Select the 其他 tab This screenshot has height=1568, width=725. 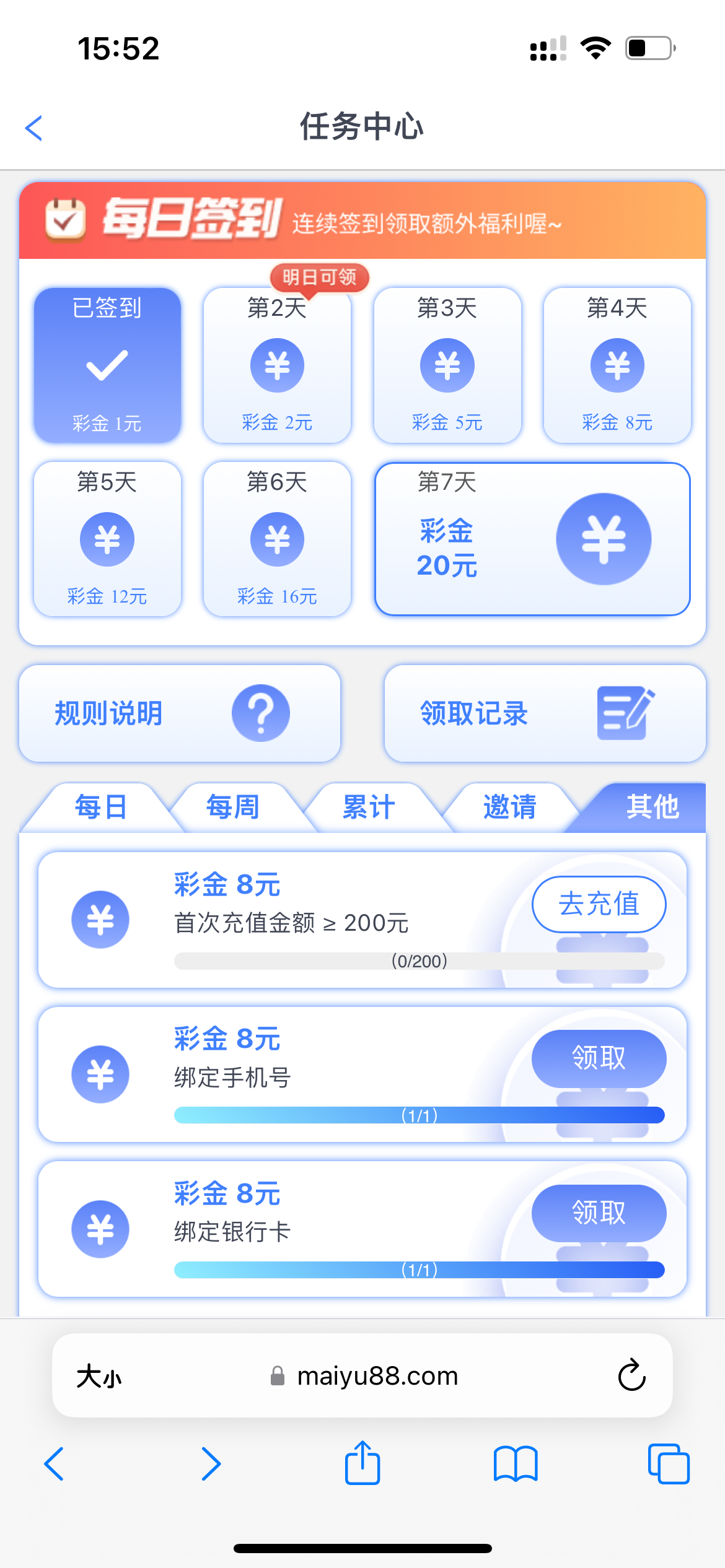tap(651, 808)
